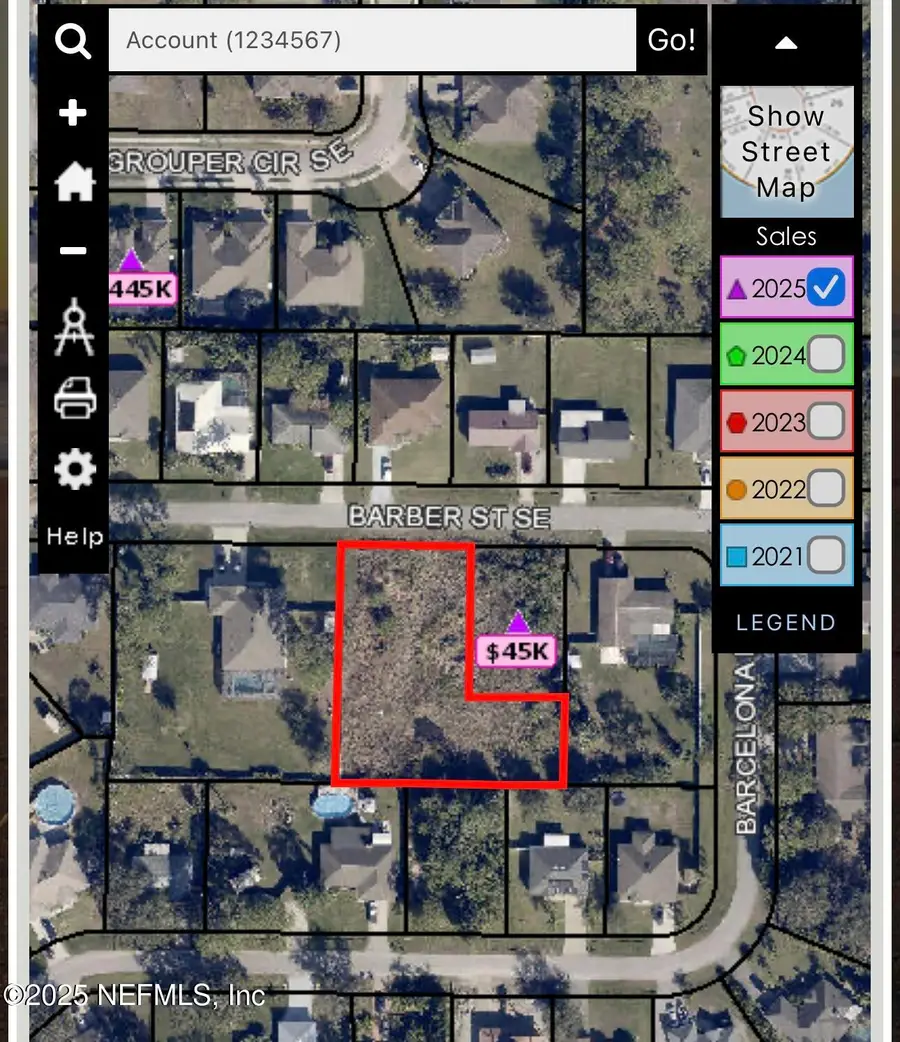Zoom in using the plus tool
This screenshot has height=1042, width=900.
click(x=71, y=113)
